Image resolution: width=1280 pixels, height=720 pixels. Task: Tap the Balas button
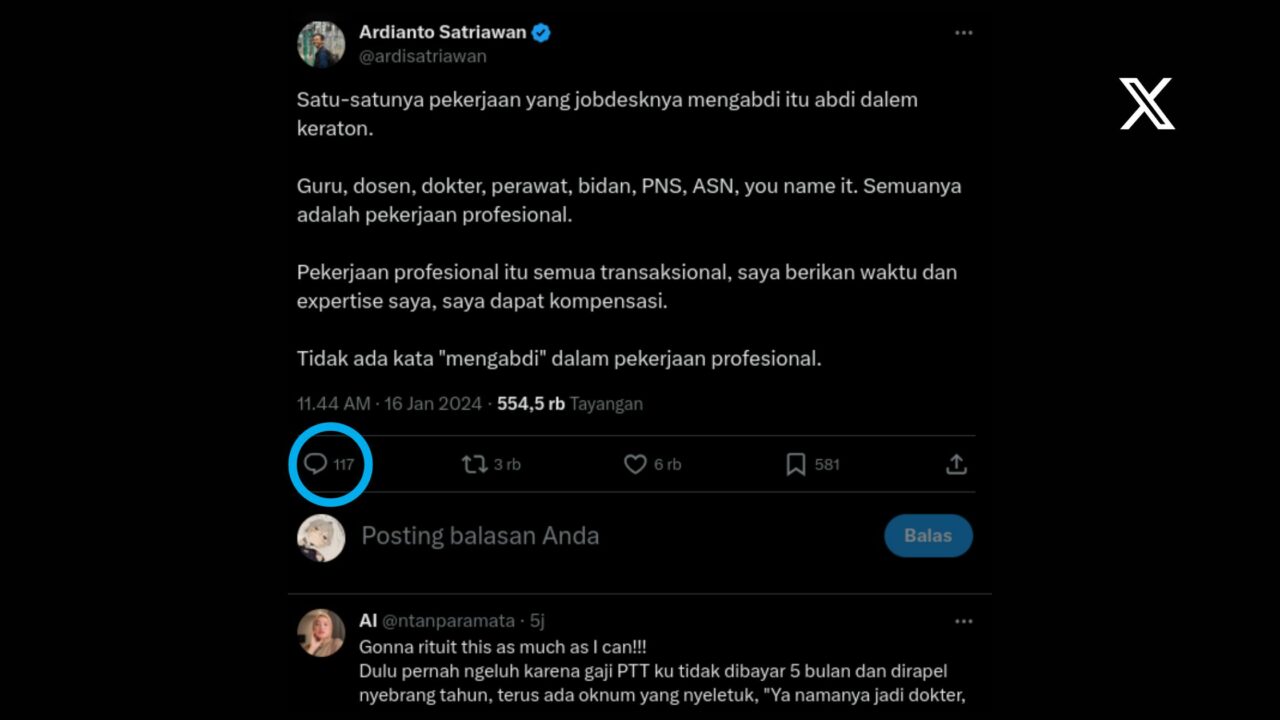click(928, 536)
